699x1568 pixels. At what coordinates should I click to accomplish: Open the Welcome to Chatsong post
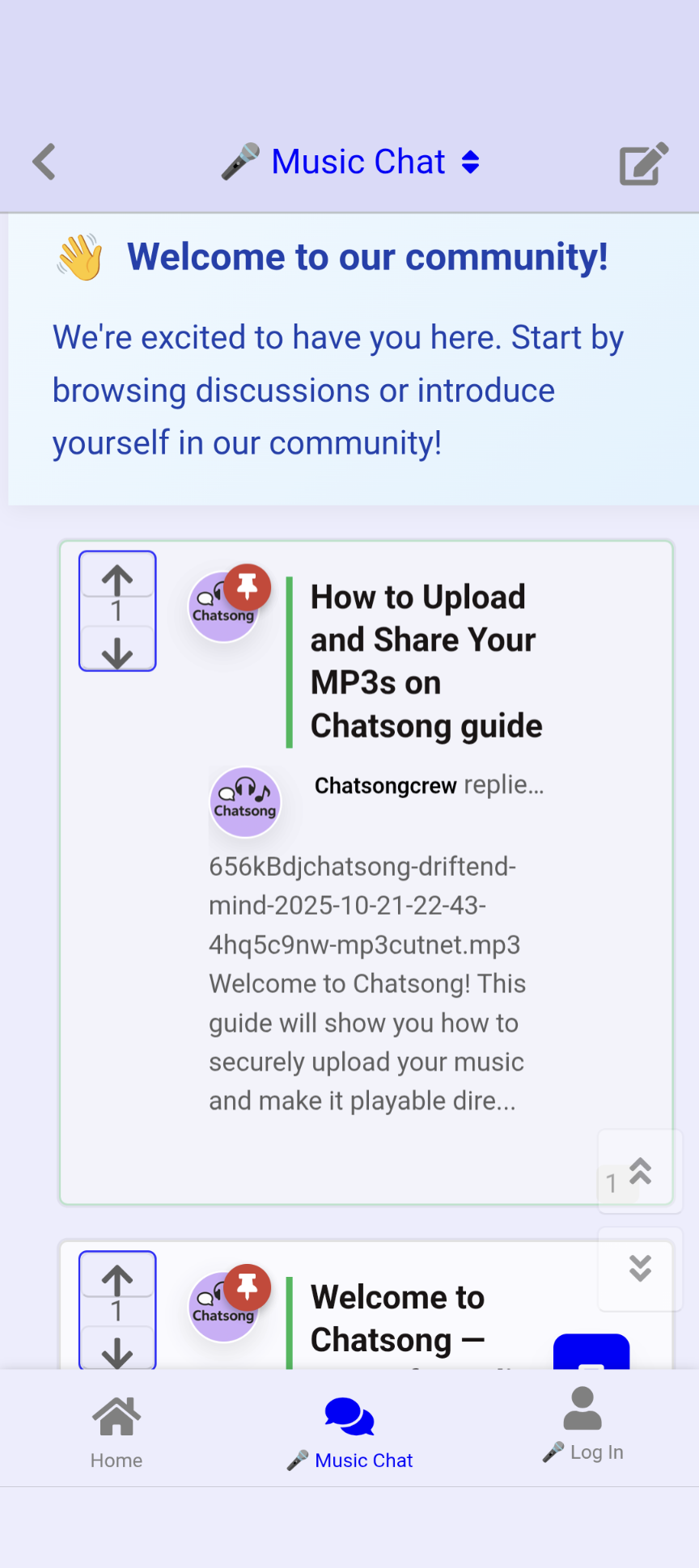pyautogui.click(x=397, y=1318)
